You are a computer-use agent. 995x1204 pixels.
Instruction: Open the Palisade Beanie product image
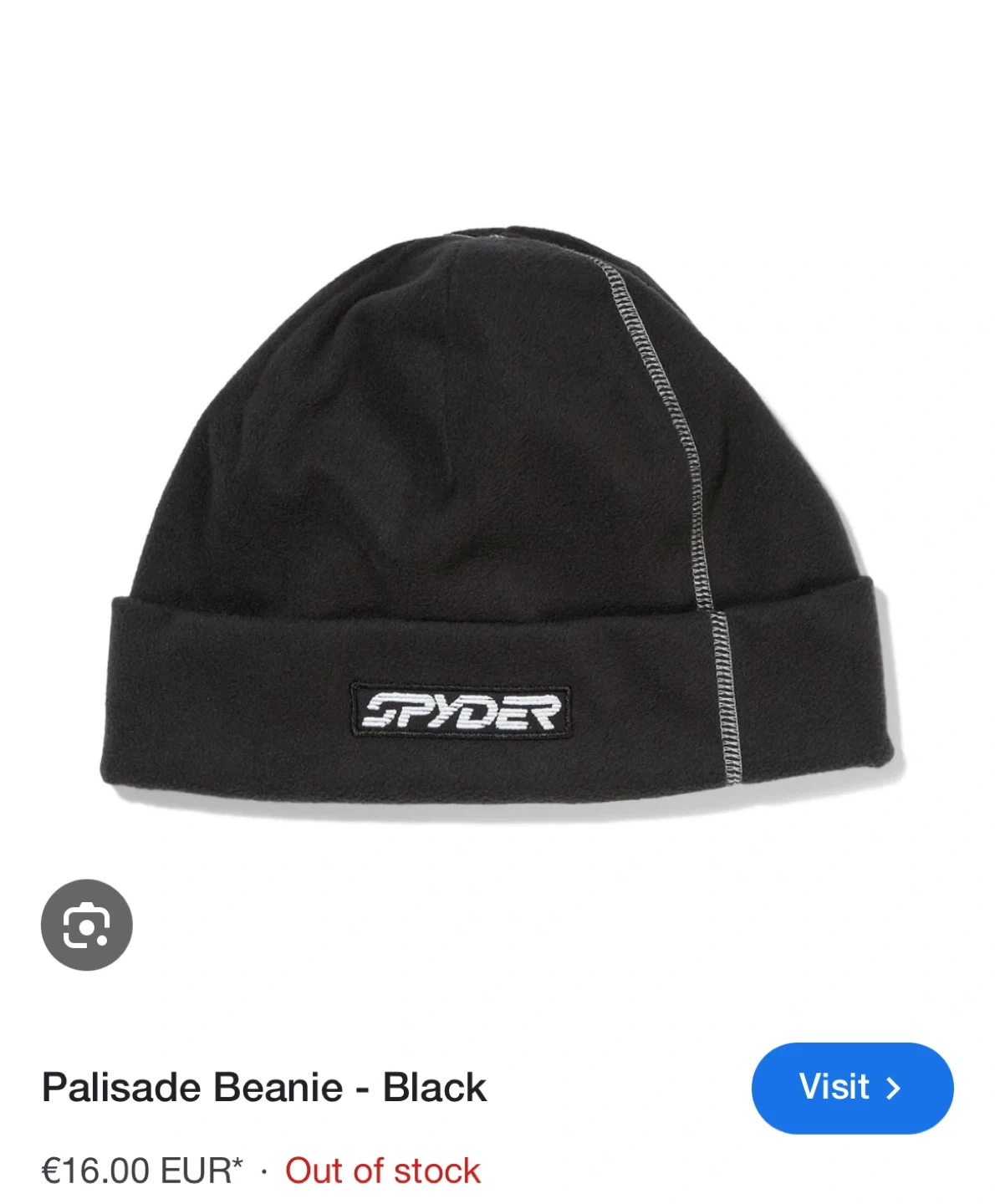(497, 518)
